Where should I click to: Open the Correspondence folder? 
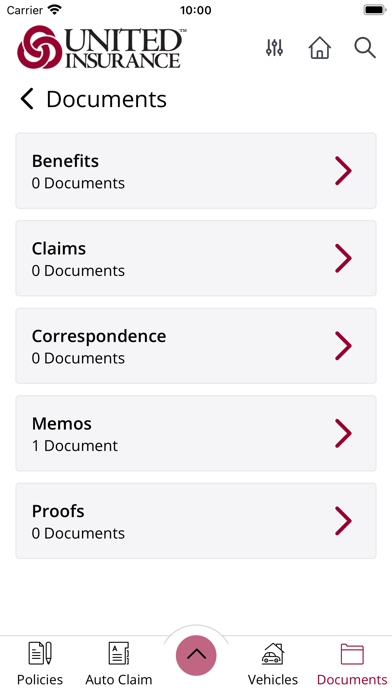pos(196,345)
